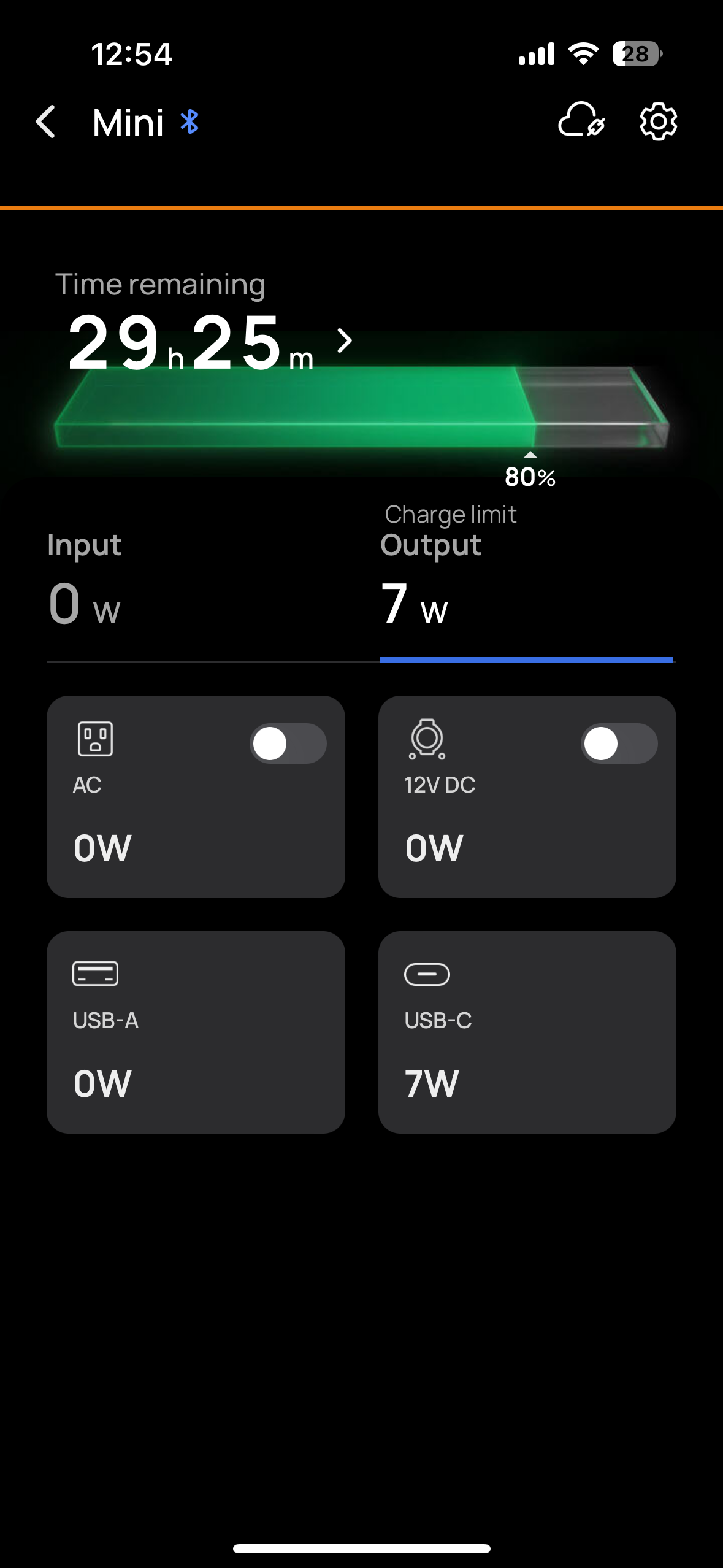The width and height of the screenshot is (723, 1568).
Task: Switch to the Input tab
Action: [86, 580]
